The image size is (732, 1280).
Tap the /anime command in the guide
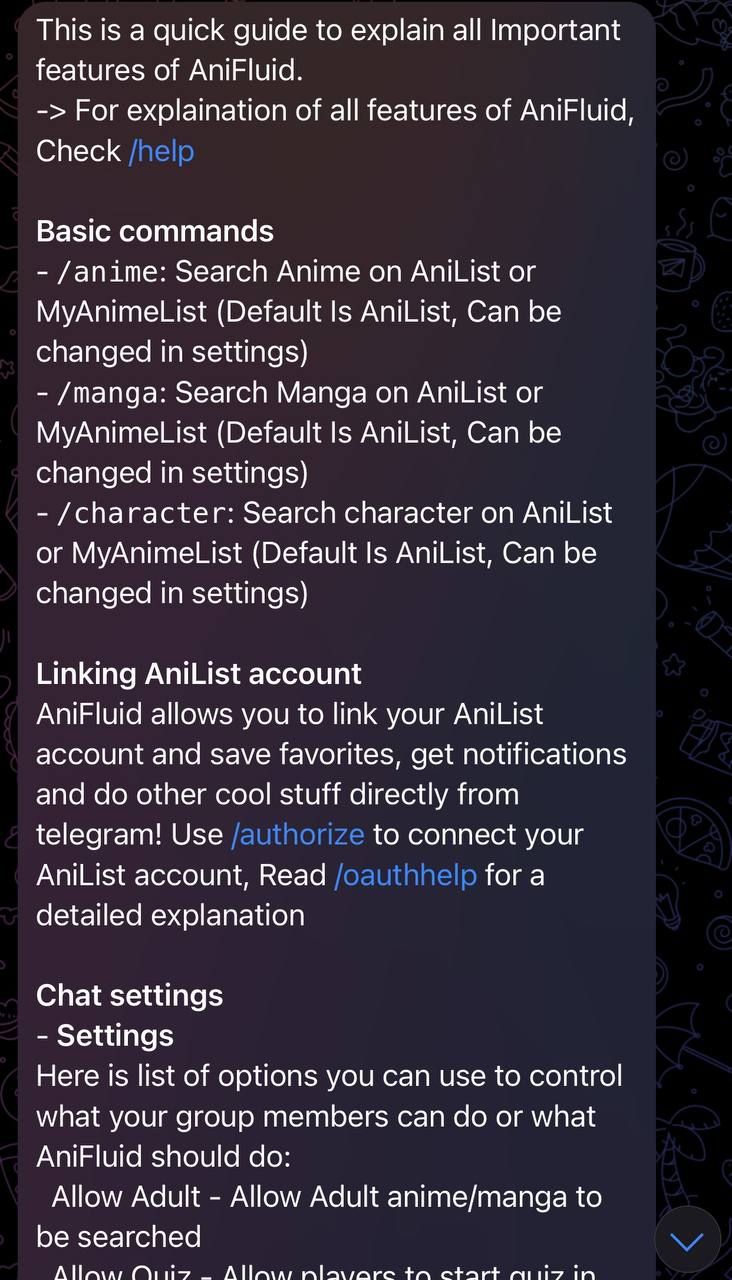coord(105,271)
